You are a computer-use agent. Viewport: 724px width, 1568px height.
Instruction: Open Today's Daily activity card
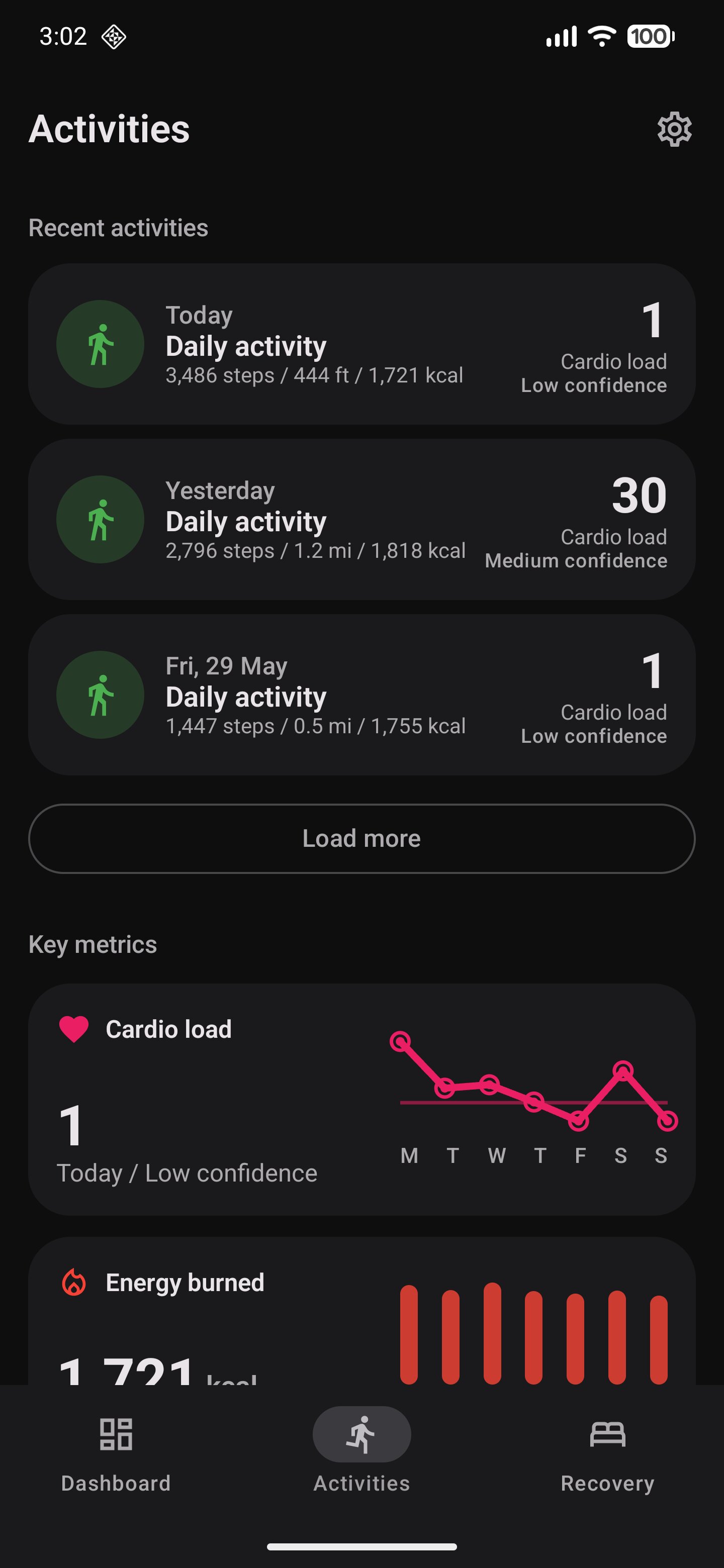[x=361, y=344]
